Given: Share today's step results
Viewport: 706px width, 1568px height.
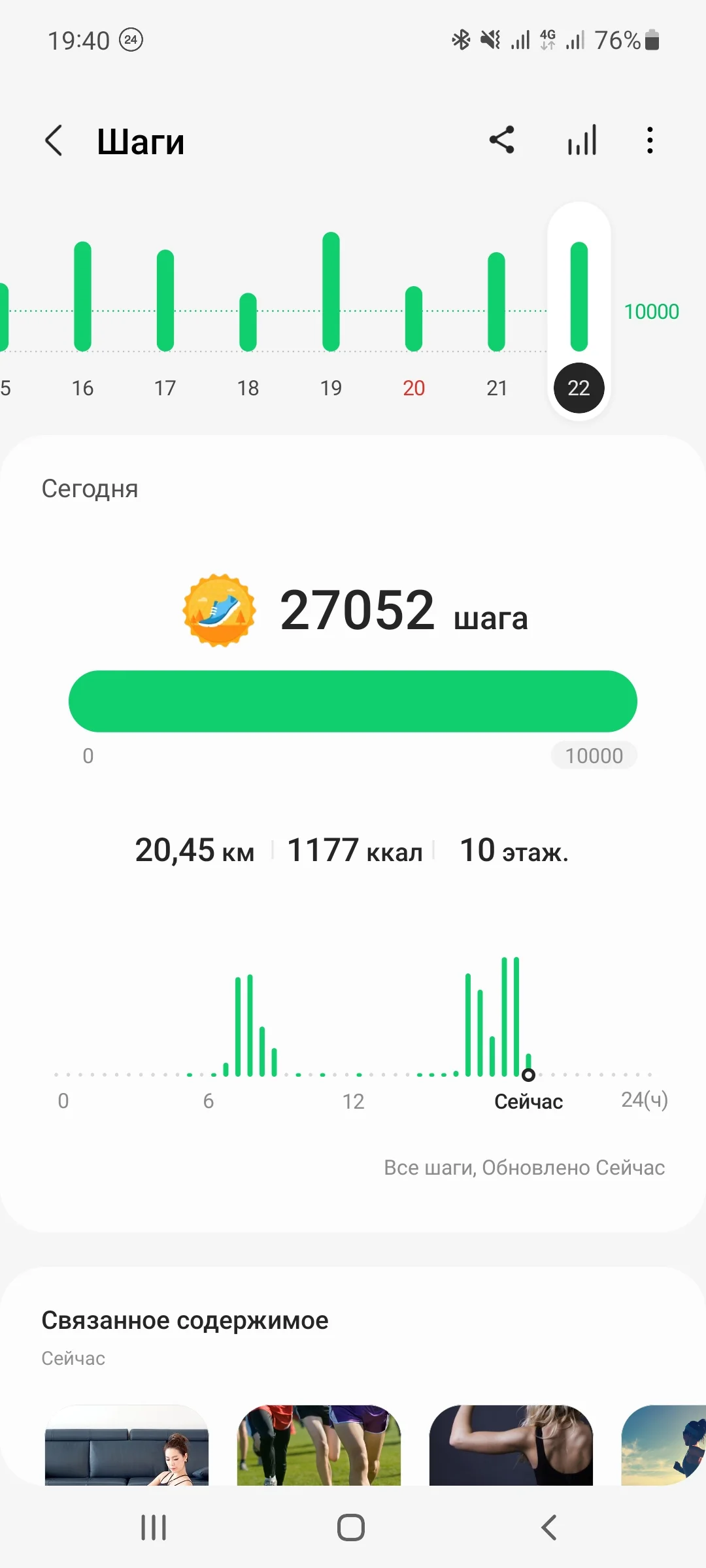Looking at the screenshot, I should point(502,140).
